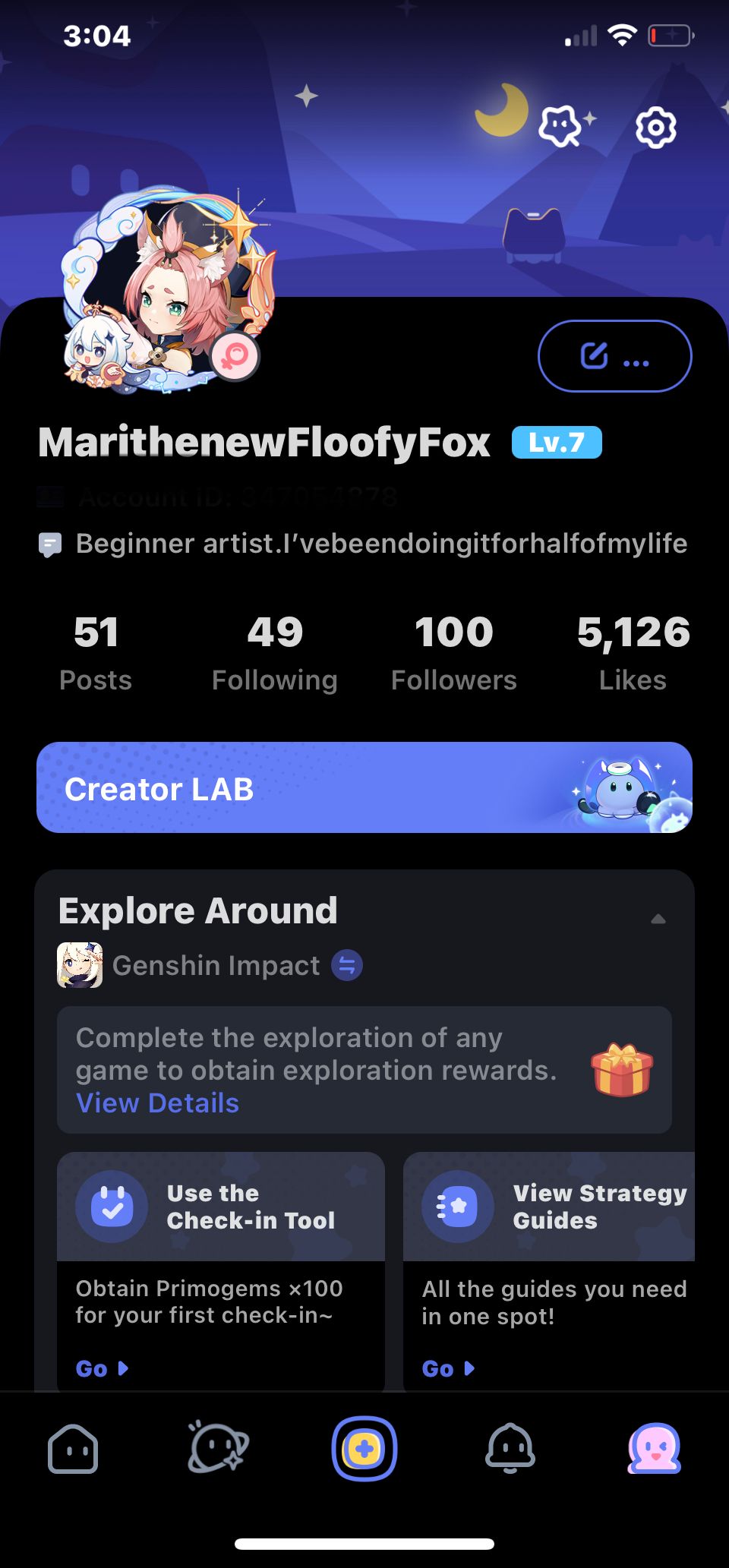
Task: Open settings via the gear icon
Action: tap(655, 128)
